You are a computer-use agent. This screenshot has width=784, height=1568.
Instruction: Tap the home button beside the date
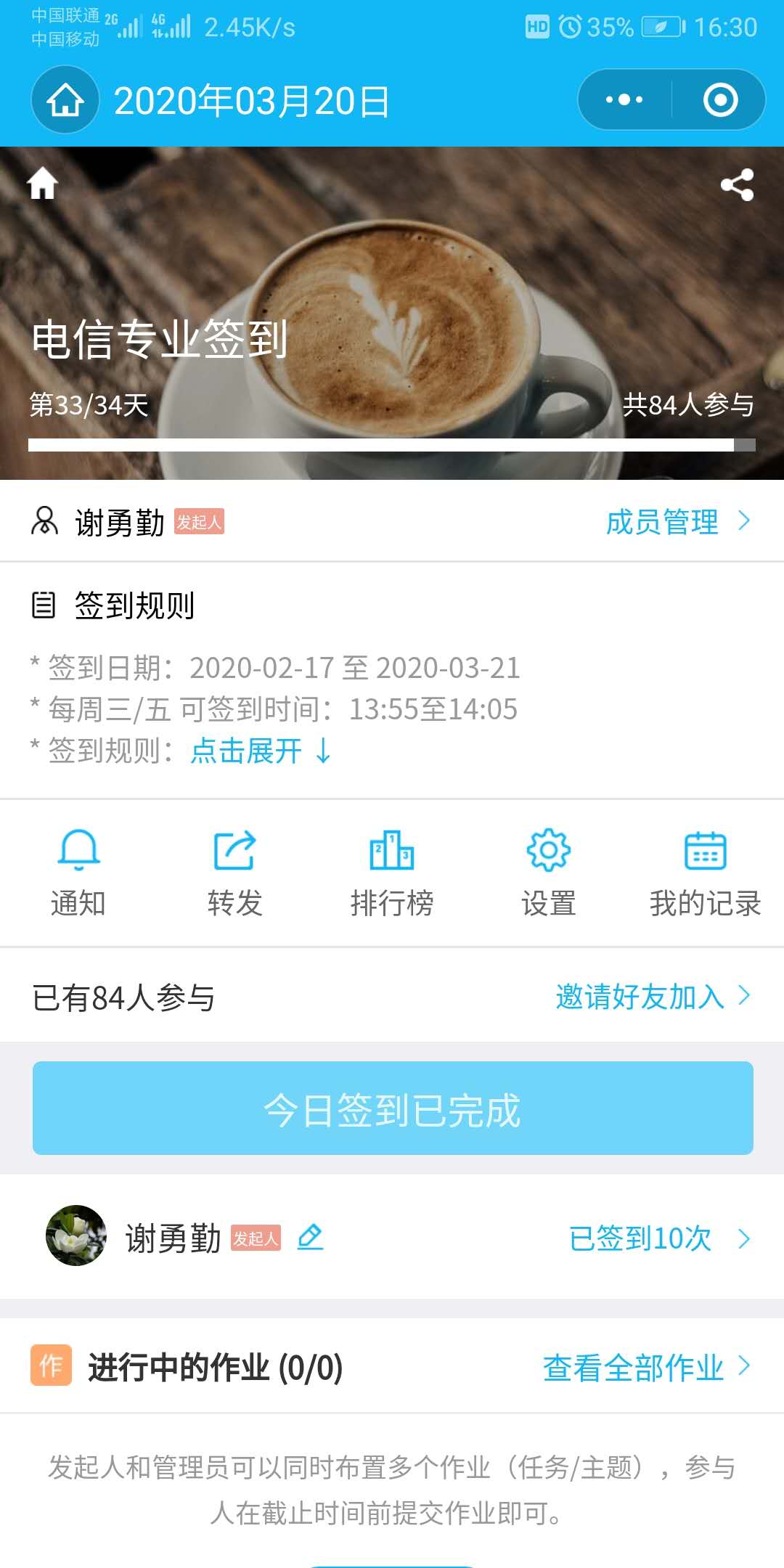(65, 99)
